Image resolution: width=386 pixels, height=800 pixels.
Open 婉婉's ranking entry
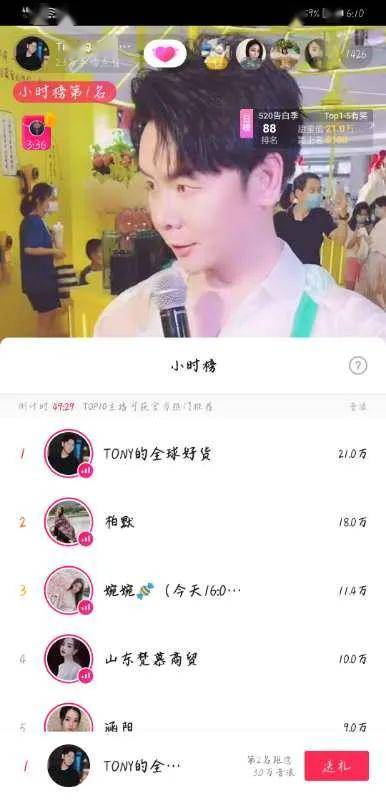(193, 590)
